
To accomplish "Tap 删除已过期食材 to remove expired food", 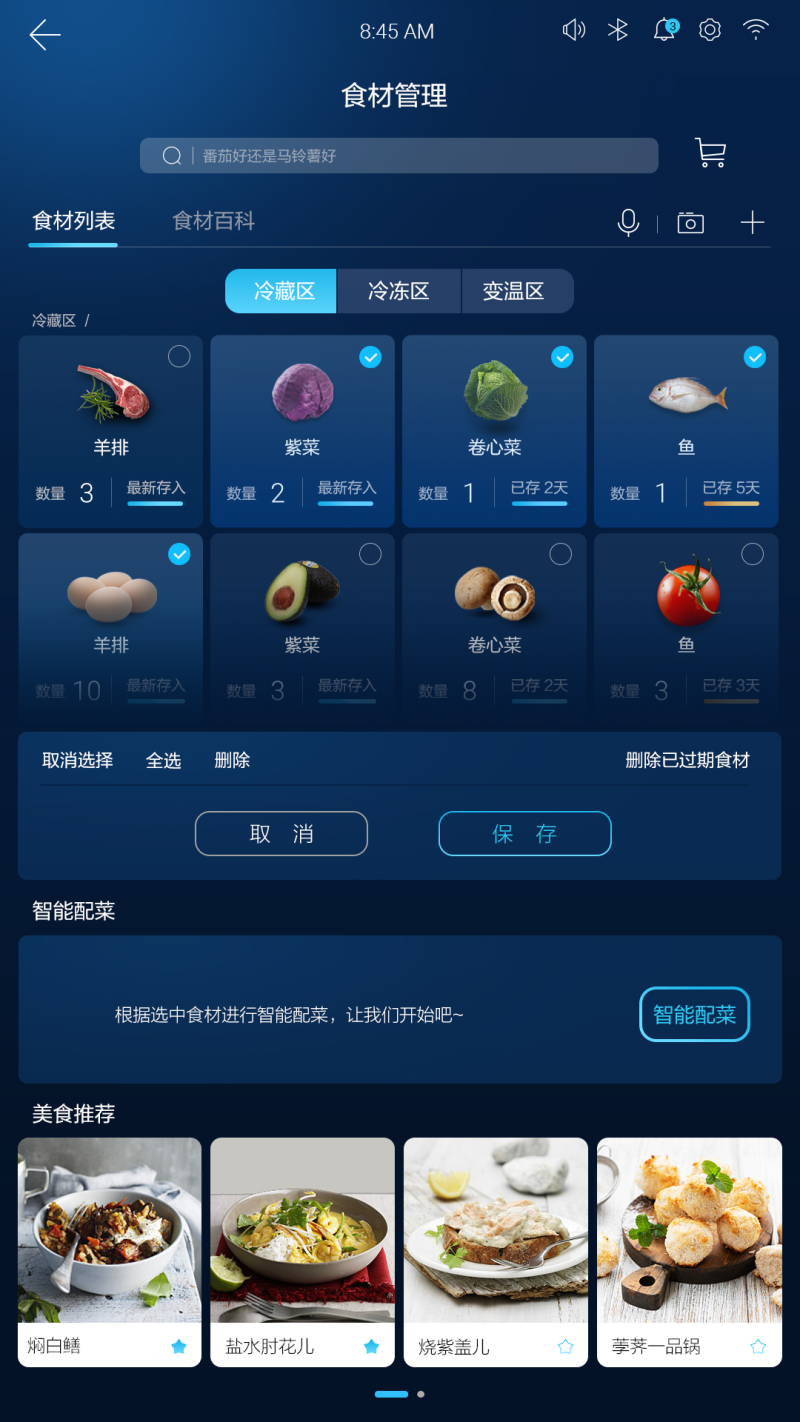I will (x=687, y=761).
